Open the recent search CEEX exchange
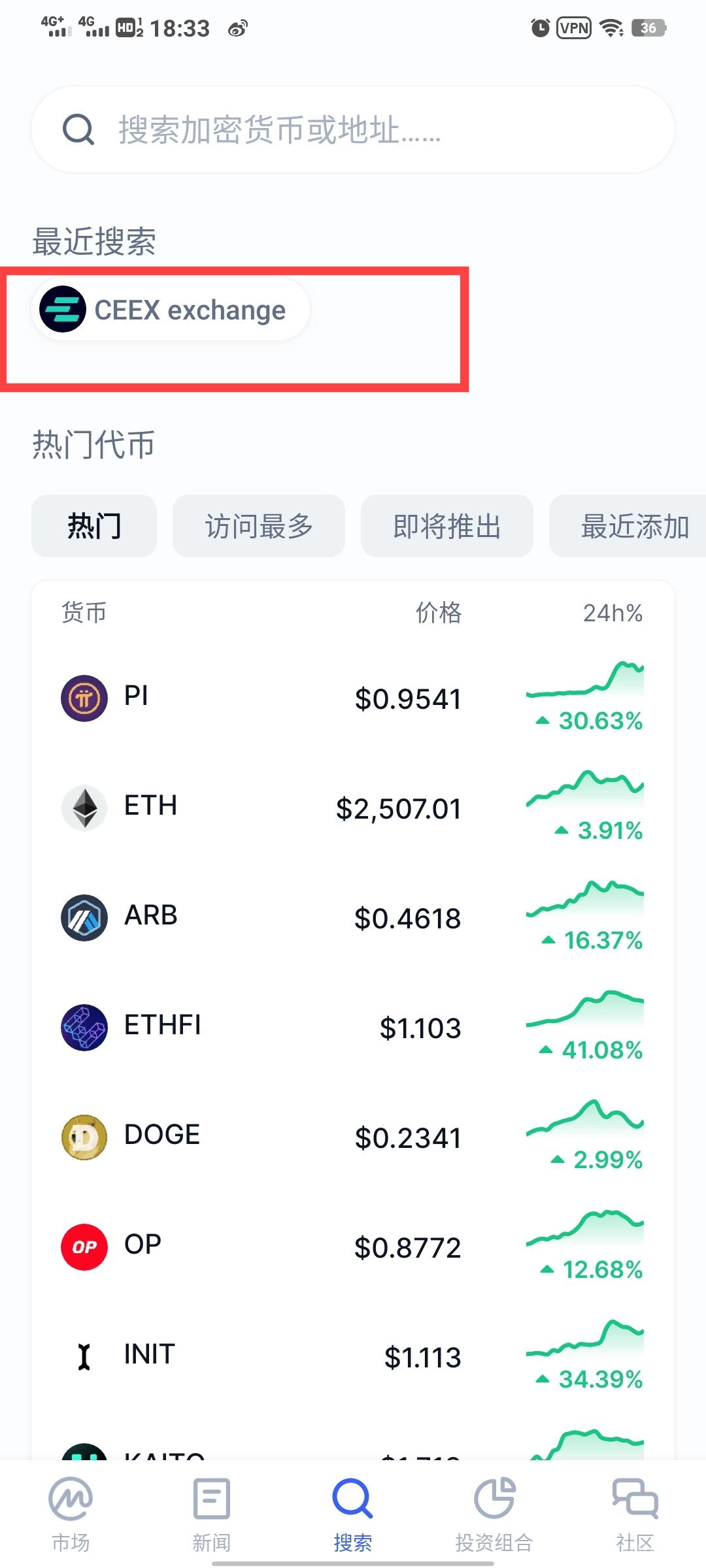This screenshot has height=1568, width=706. (x=171, y=310)
